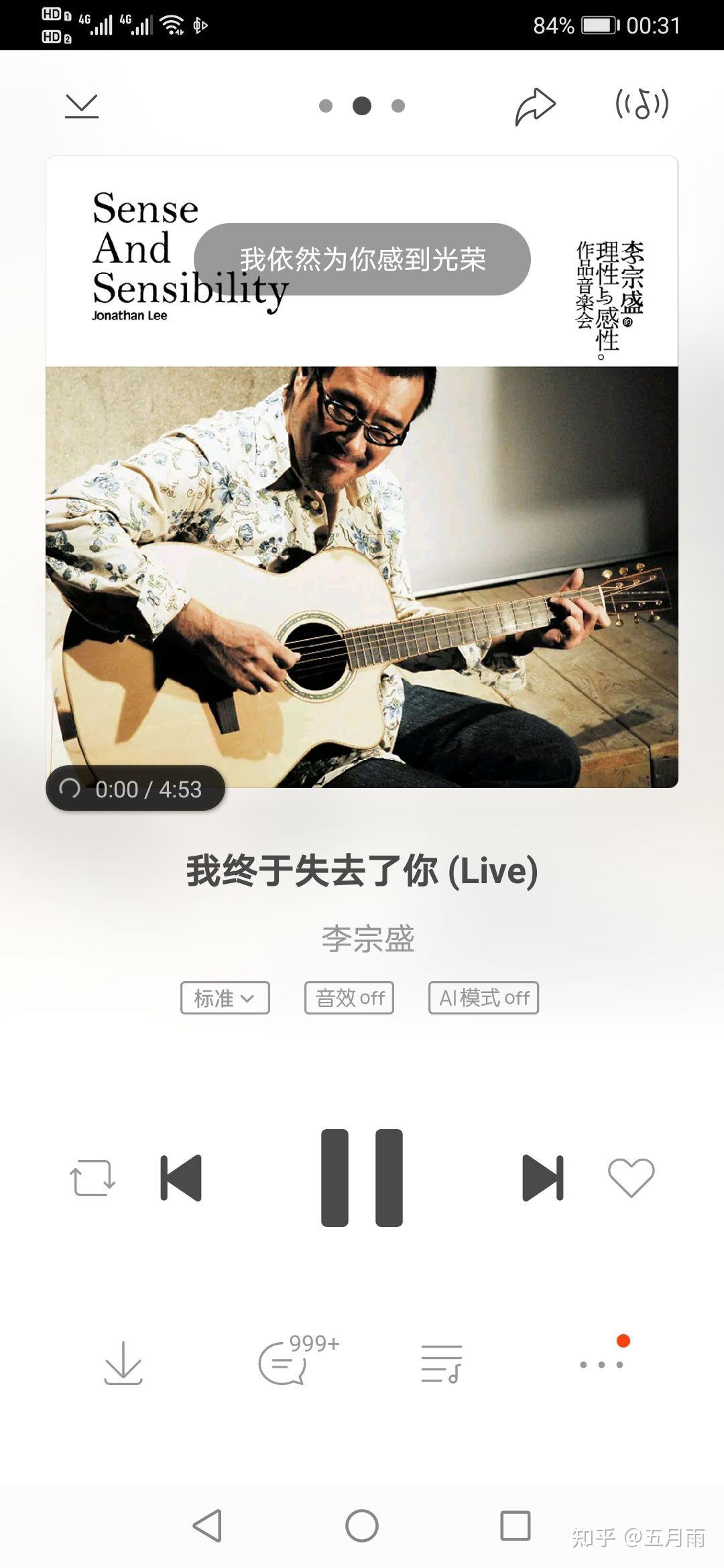This screenshot has height=1568, width=724.
Task: Go back with the system back button
Action: pos(207,1526)
